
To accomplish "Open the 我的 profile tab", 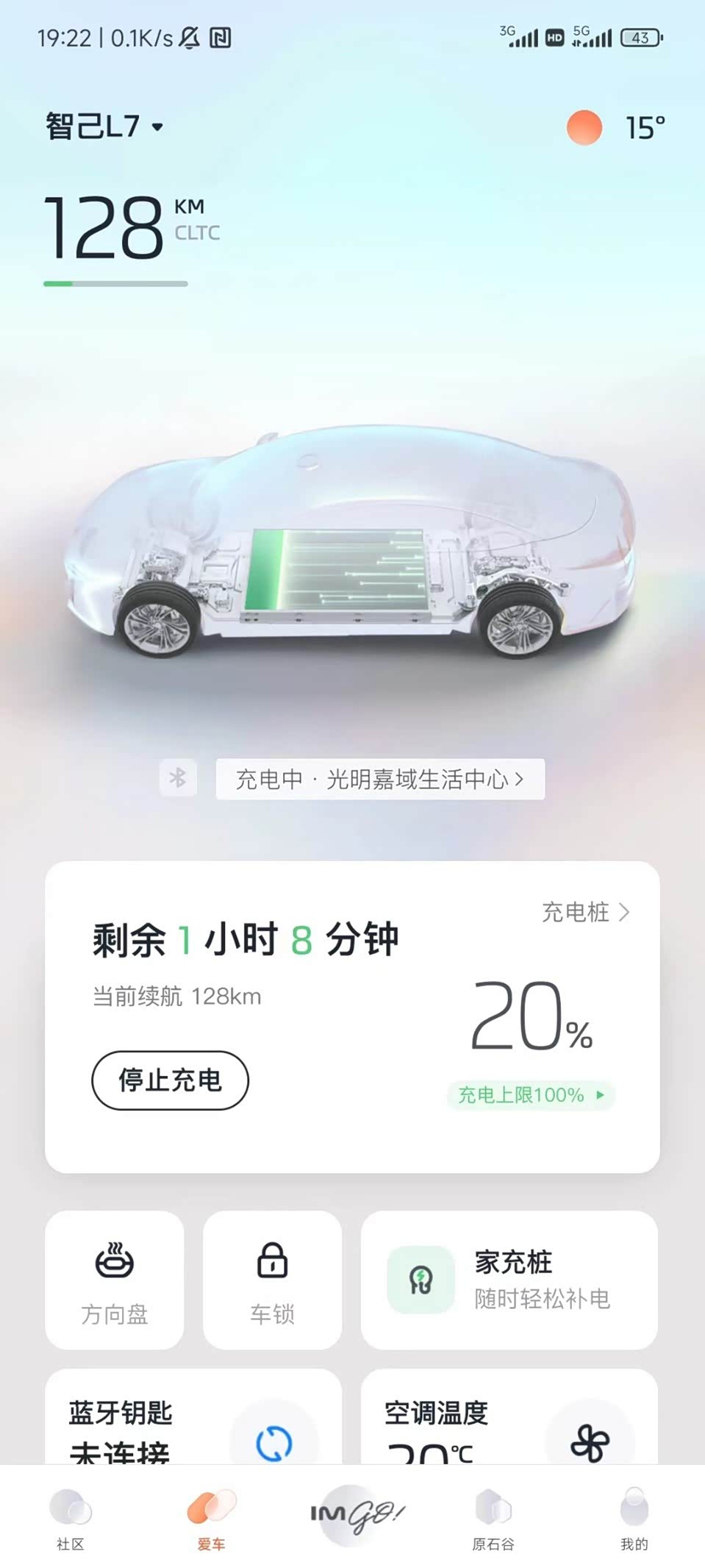I will pyautogui.click(x=634, y=1519).
